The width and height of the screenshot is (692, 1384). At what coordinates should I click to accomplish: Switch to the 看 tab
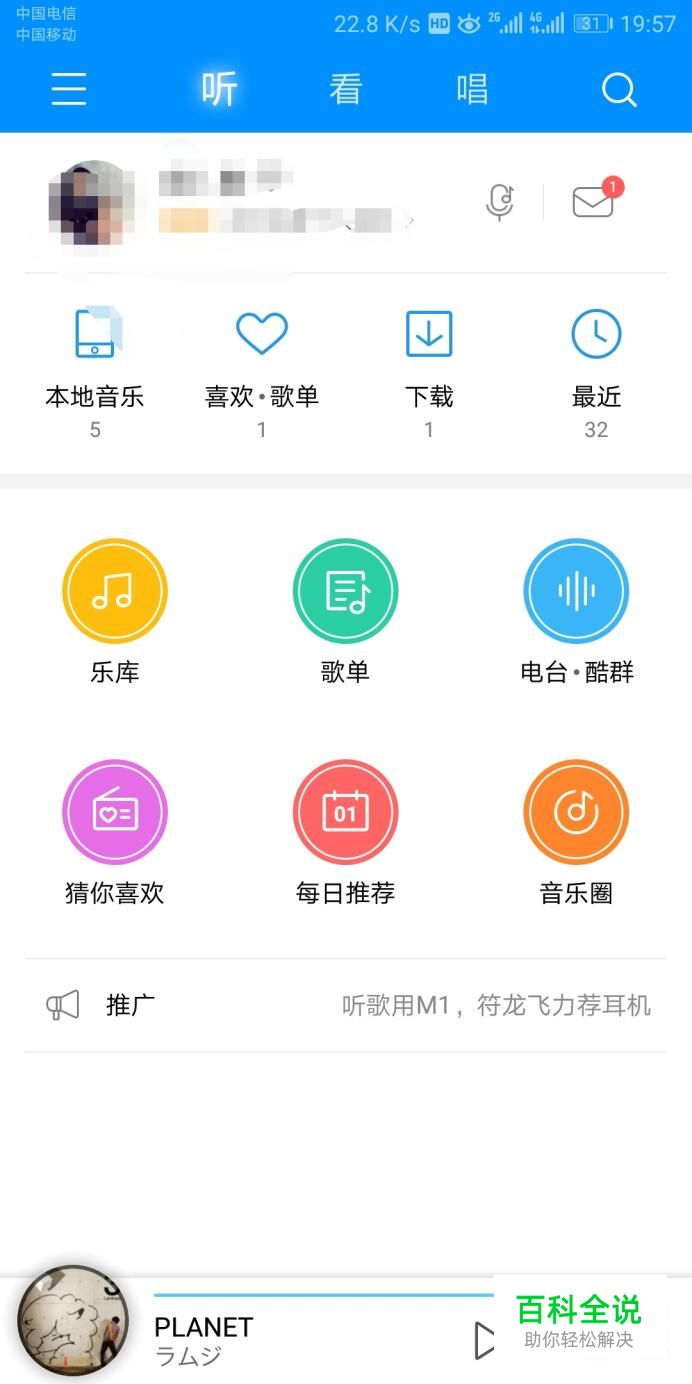(x=345, y=90)
